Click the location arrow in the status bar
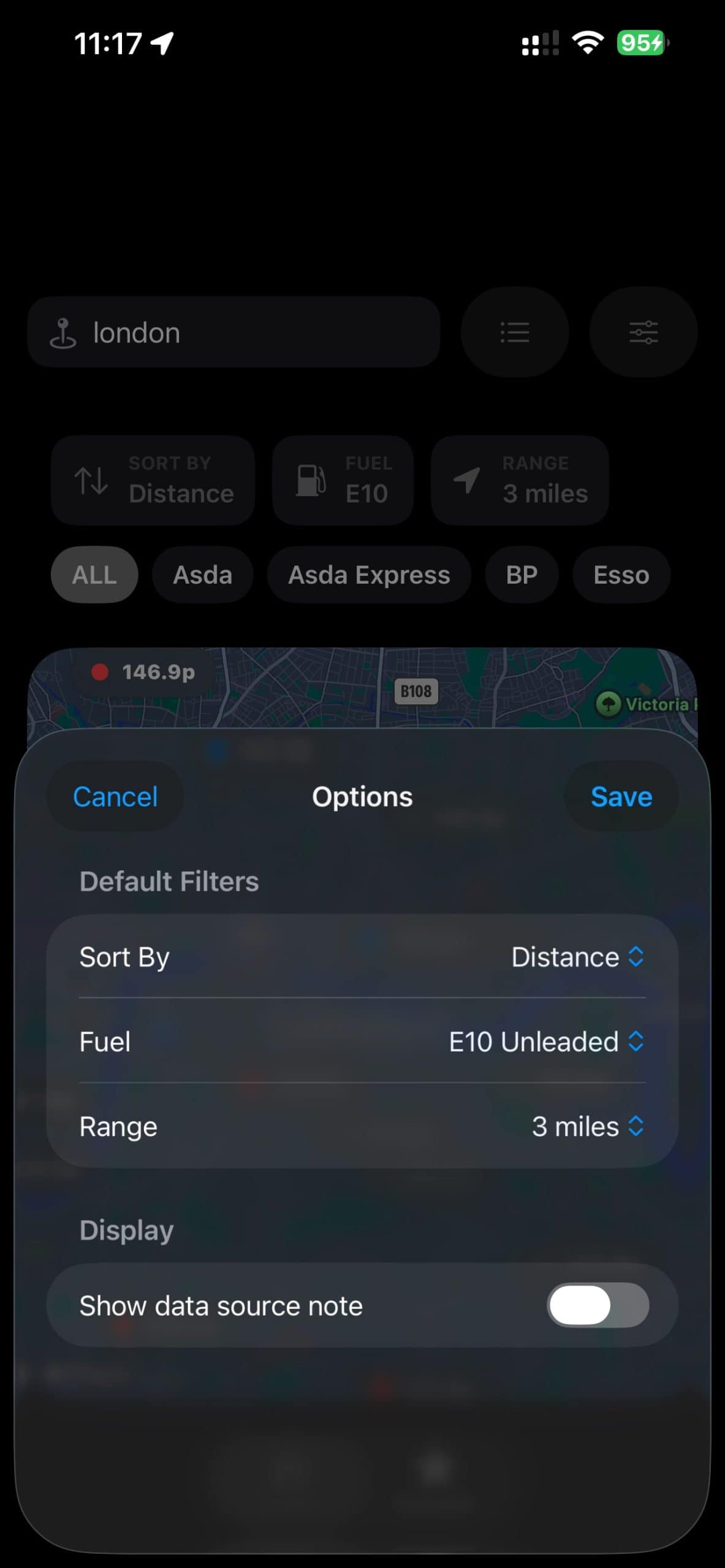 point(160,43)
